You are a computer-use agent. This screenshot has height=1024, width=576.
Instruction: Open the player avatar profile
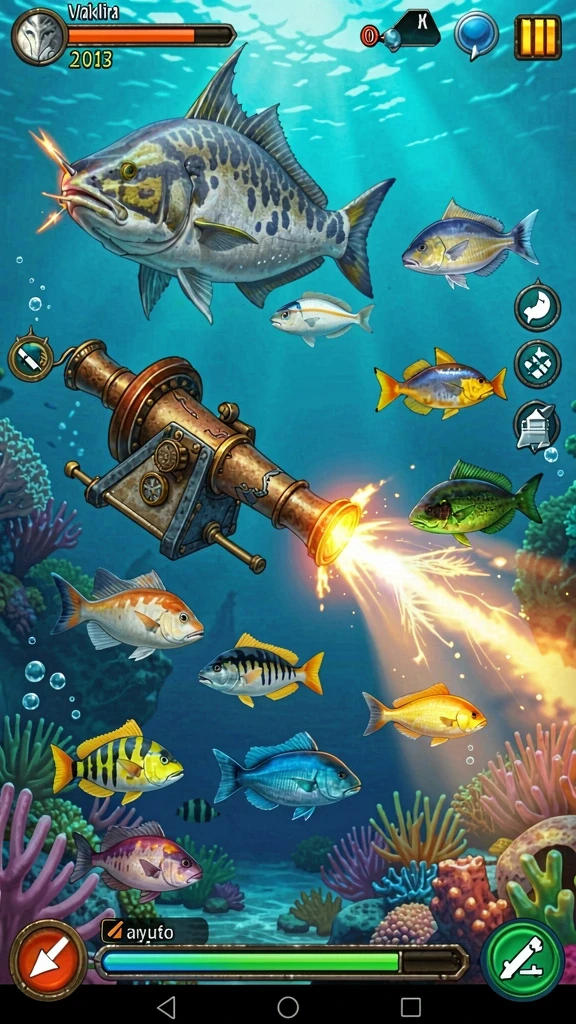39,37
